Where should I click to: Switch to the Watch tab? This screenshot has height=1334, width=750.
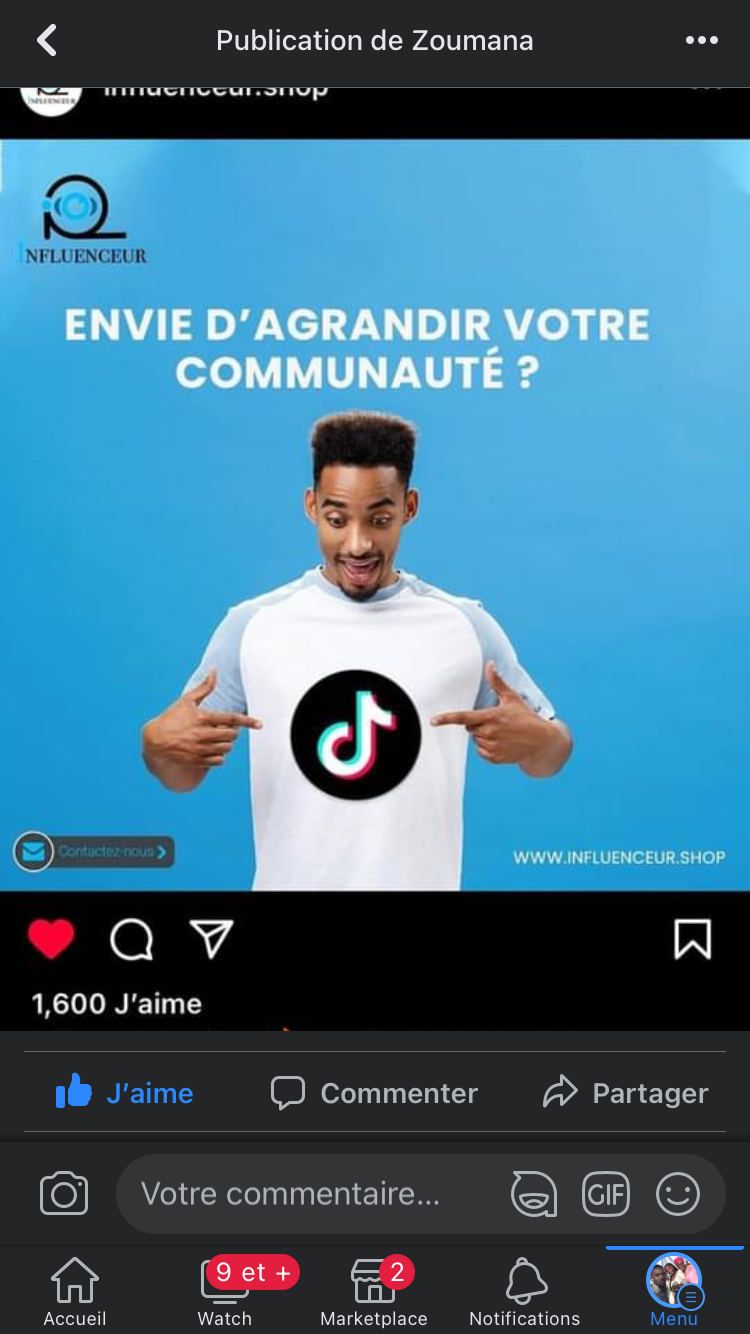click(225, 1291)
